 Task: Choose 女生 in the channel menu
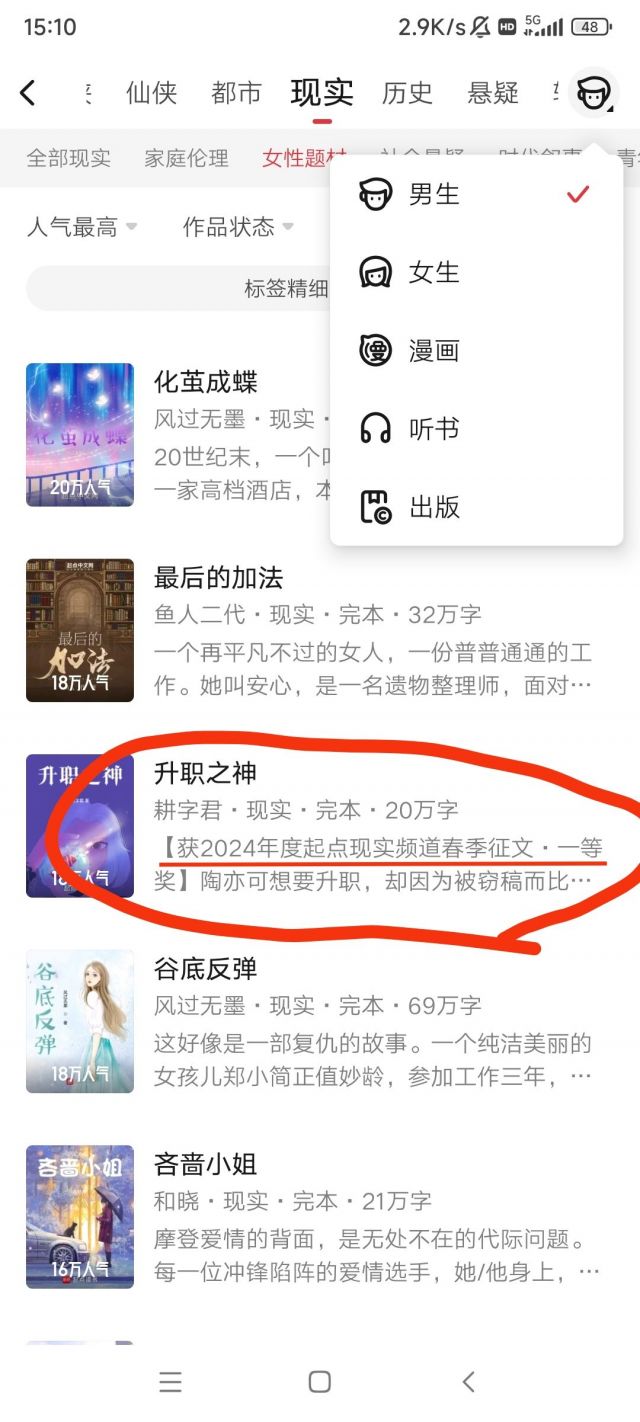coord(434,272)
